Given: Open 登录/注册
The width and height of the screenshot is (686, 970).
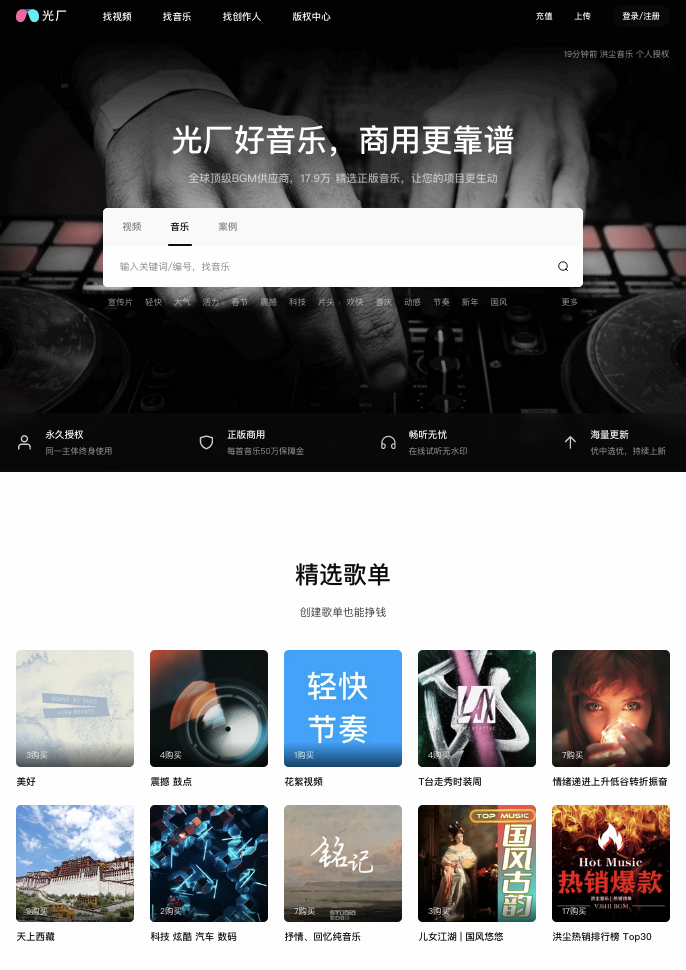Looking at the screenshot, I should (x=640, y=17).
